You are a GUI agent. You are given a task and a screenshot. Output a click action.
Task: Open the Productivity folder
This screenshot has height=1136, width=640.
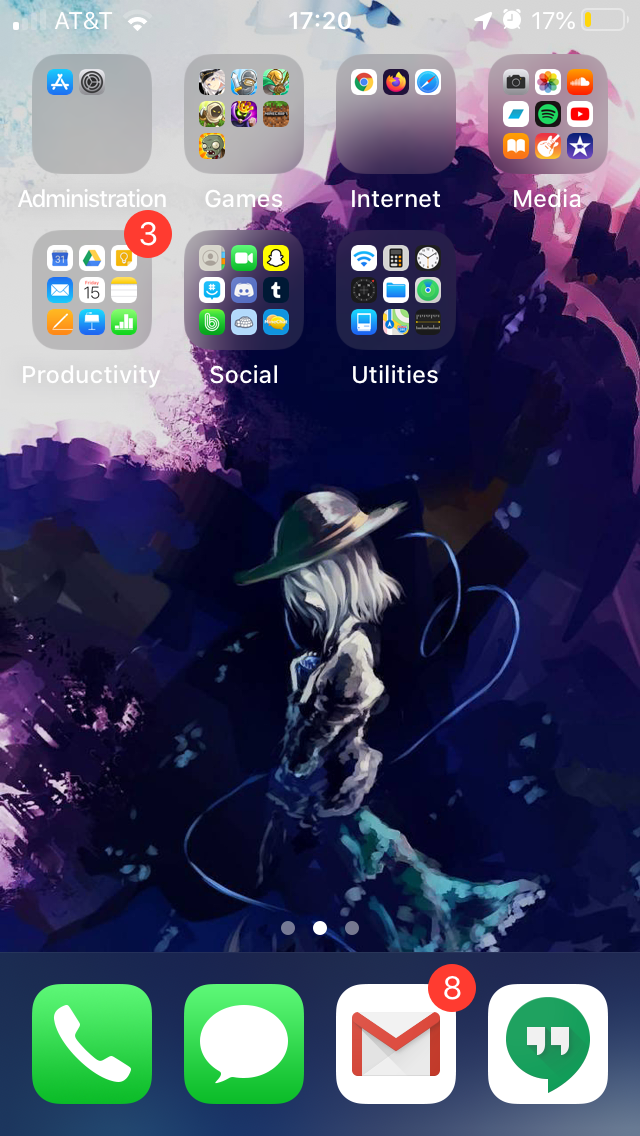click(x=92, y=290)
